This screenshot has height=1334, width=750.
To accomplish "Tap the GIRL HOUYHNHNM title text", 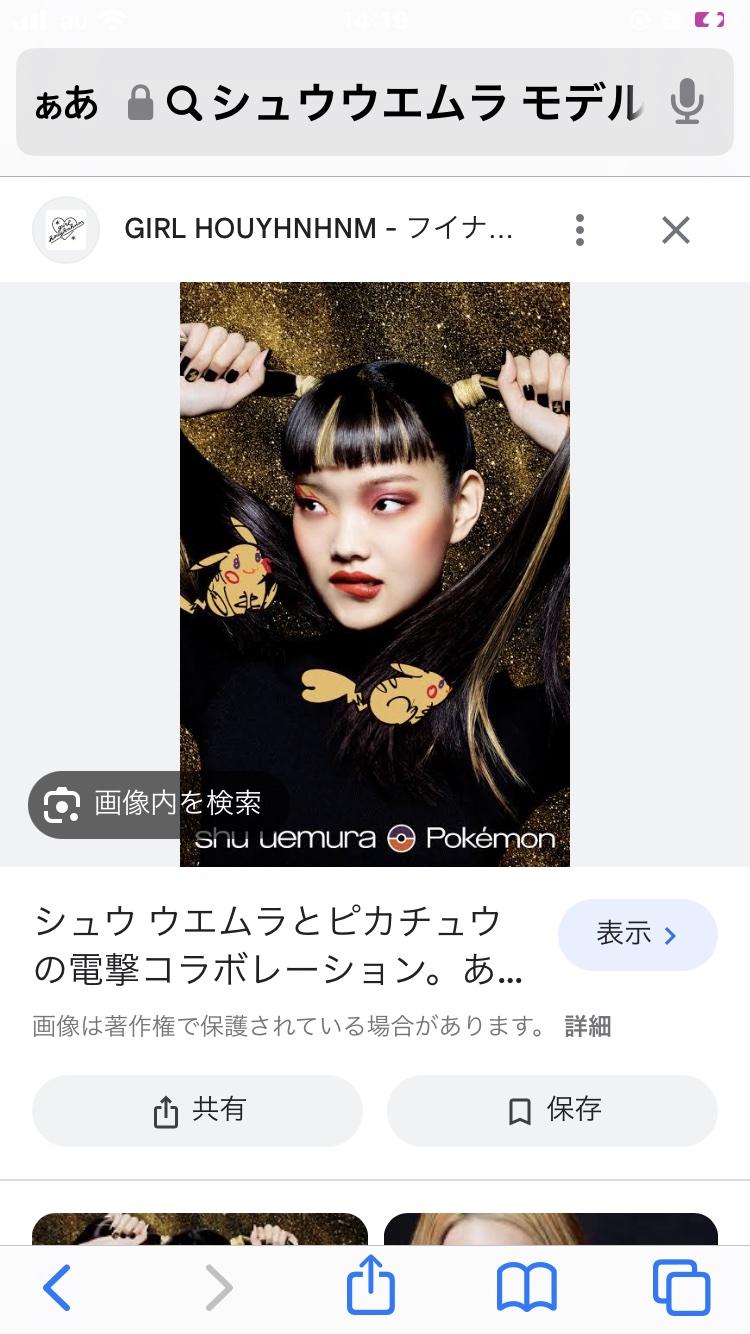I will (315, 229).
